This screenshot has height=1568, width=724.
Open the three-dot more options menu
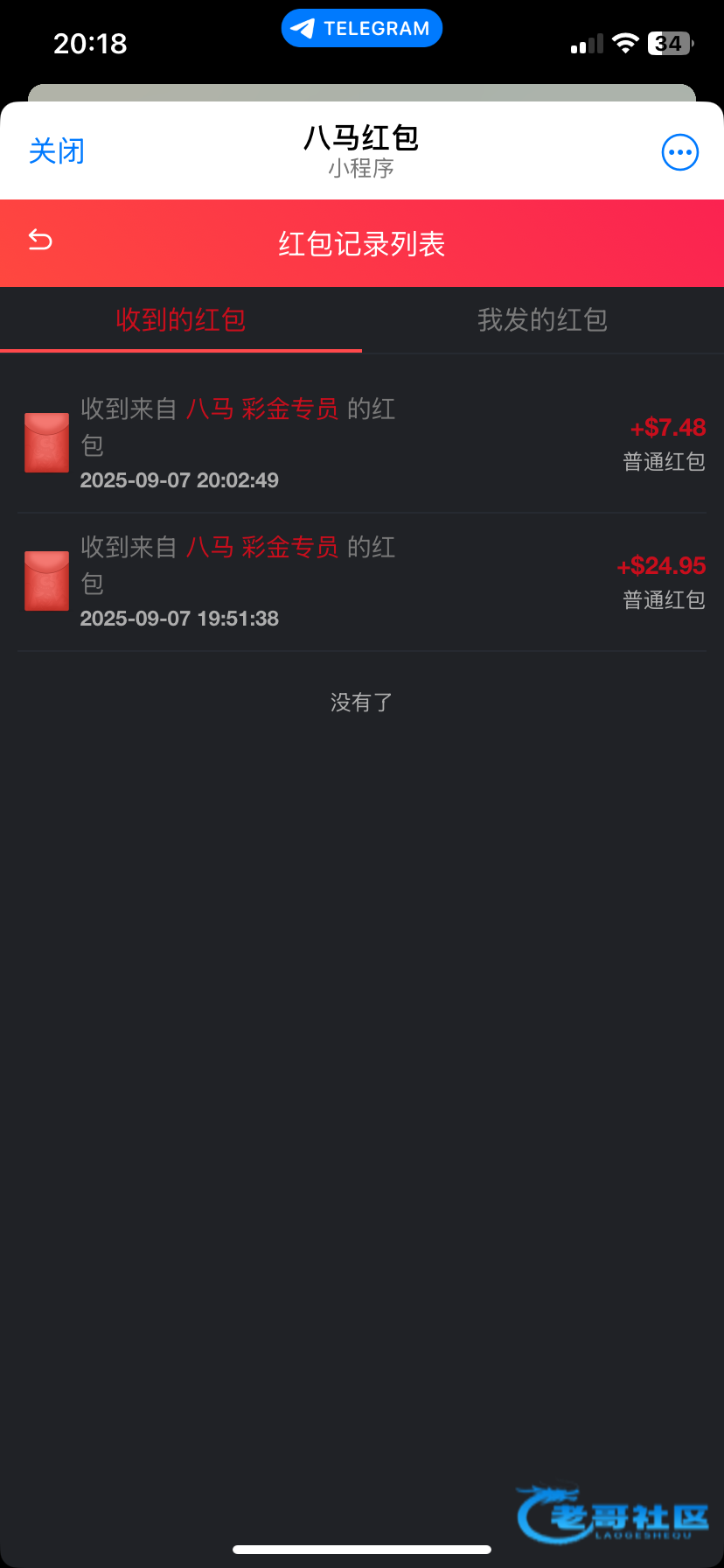pos(679,152)
